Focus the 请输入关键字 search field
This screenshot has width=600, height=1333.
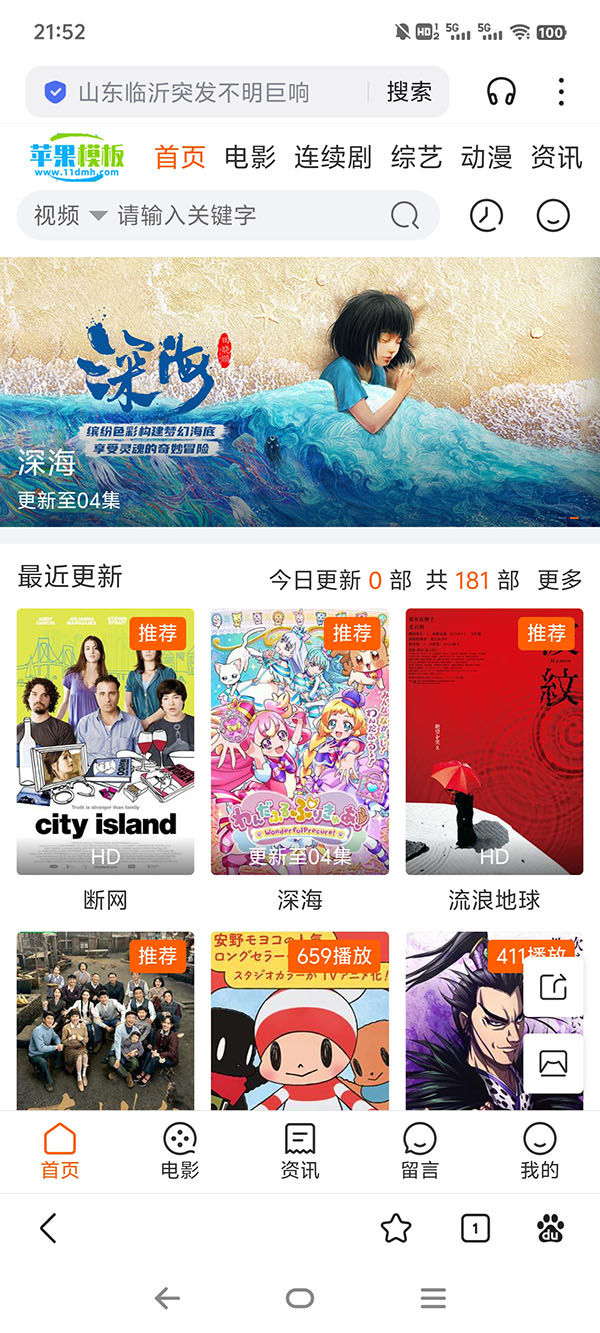pos(250,215)
